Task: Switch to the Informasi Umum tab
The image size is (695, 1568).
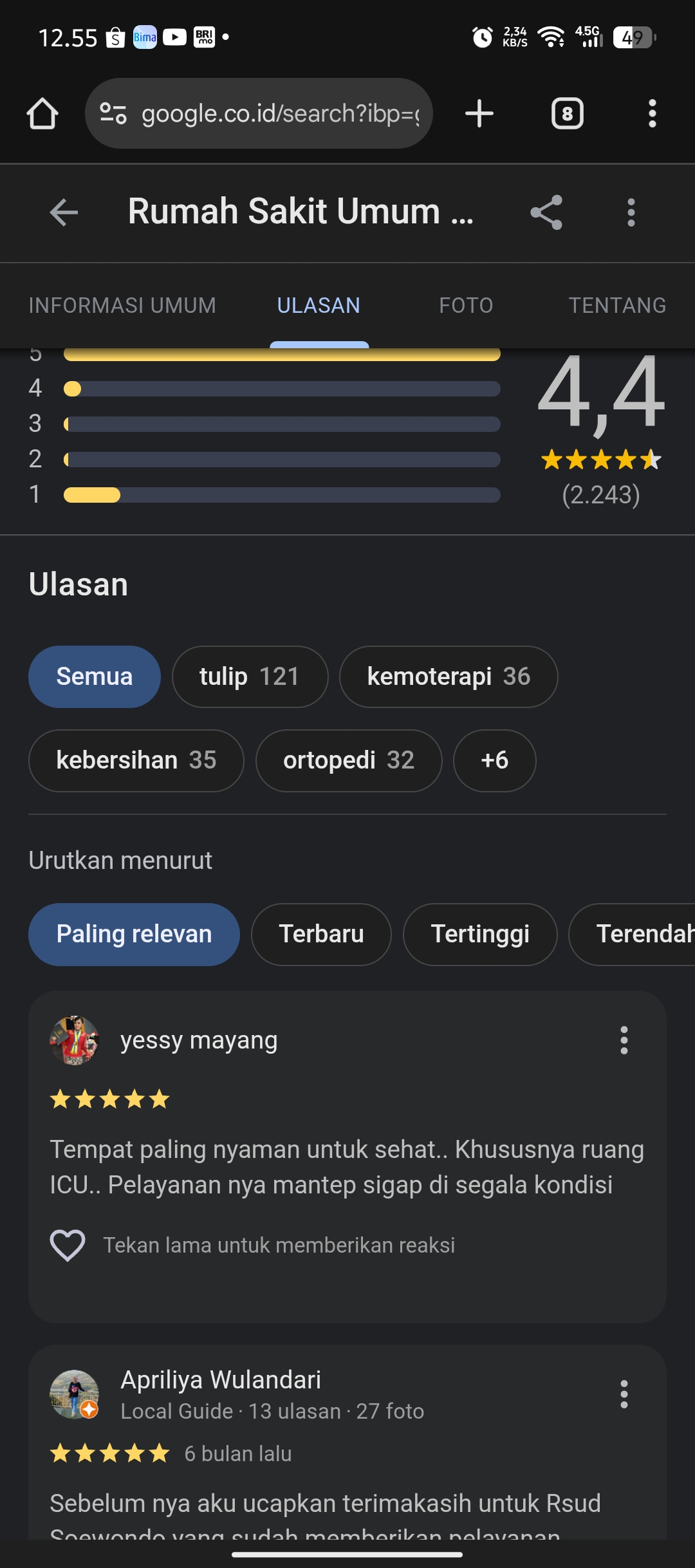Action: tap(122, 305)
